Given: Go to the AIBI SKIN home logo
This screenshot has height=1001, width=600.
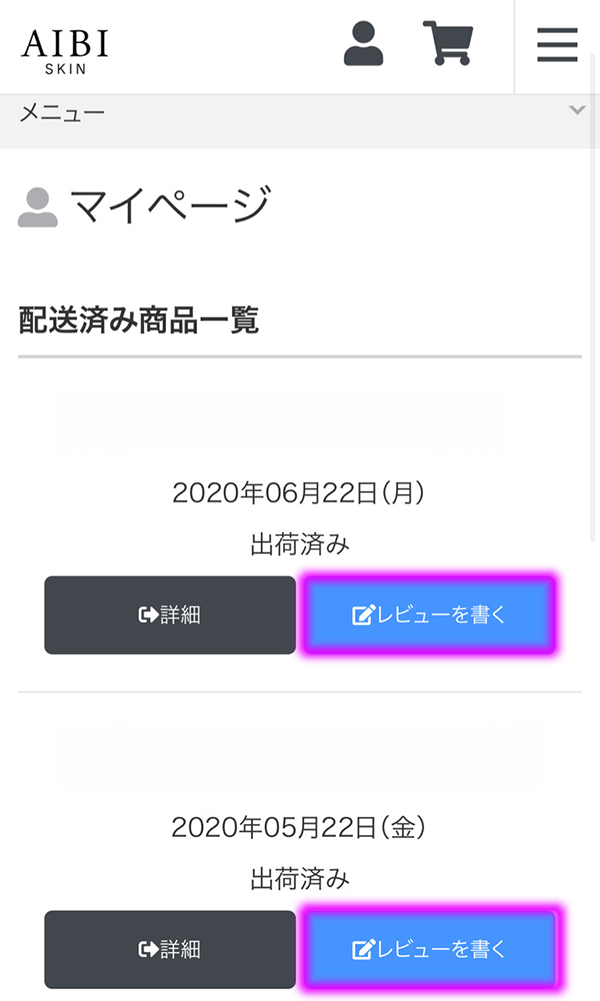Looking at the screenshot, I should pos(65,48).
